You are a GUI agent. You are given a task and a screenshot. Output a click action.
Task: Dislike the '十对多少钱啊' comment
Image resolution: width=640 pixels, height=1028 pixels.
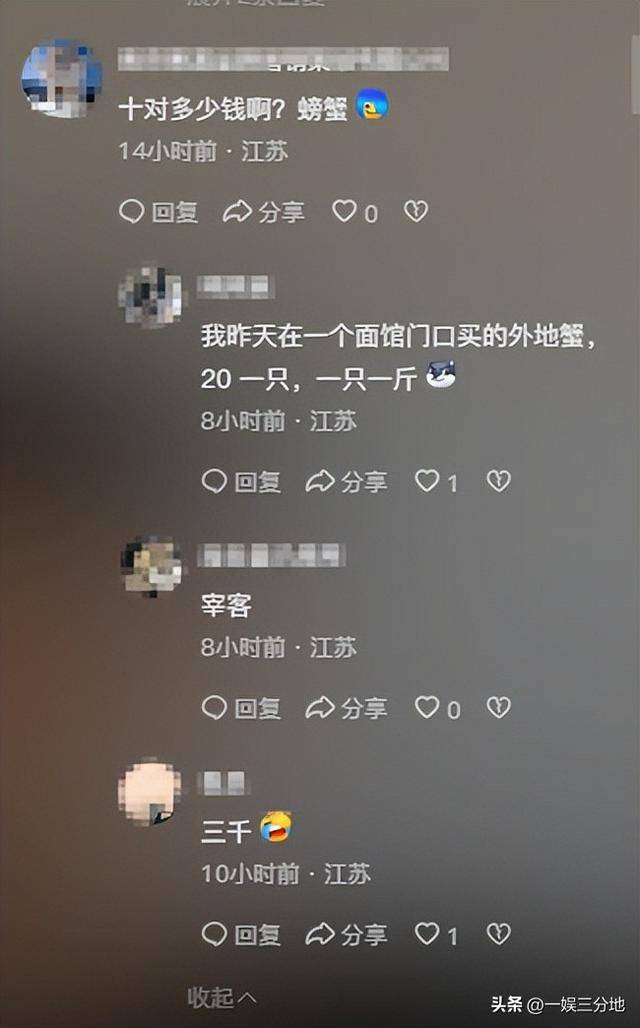coord(415,211)
